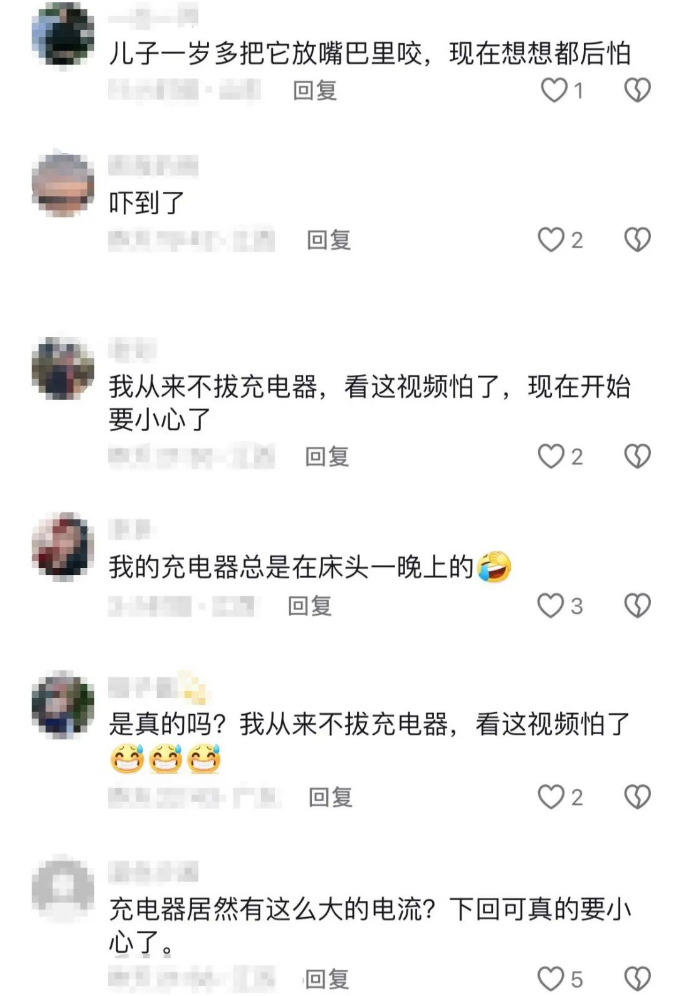
Task: Open avatar of '我的充电器总是在床头' commenter
Action: 63,547
